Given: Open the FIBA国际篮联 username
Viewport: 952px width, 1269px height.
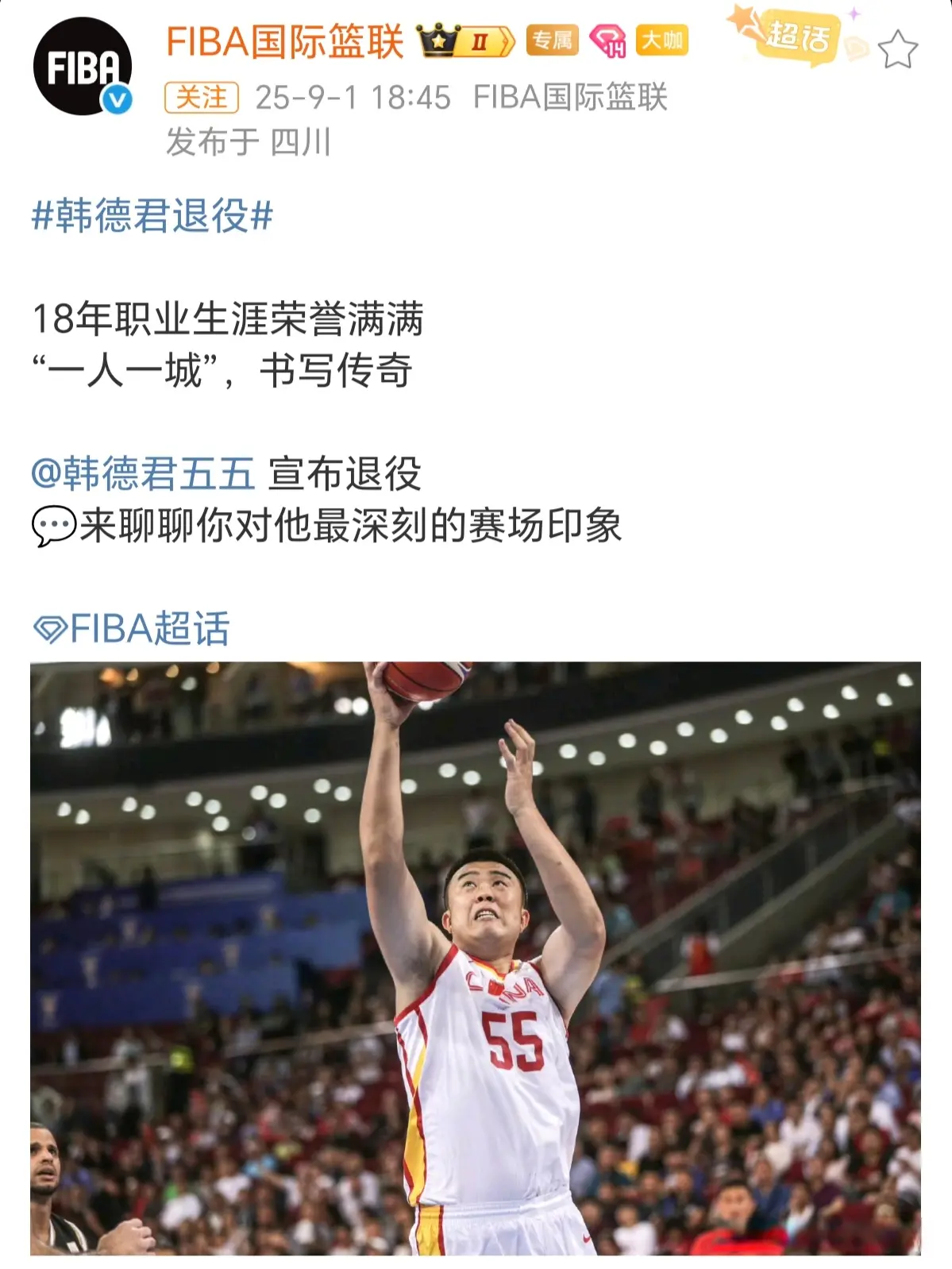Looking at the screenshot, I should coord(284,41).
